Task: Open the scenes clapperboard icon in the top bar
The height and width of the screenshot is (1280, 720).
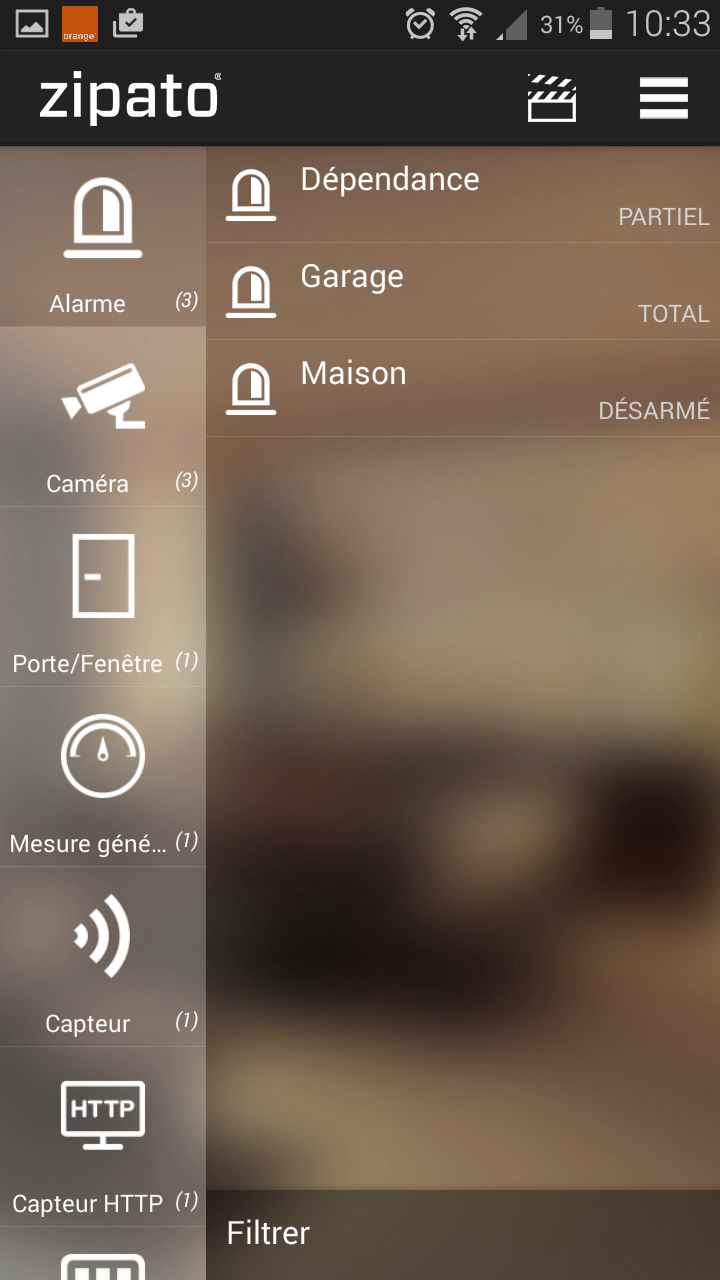Action: (551, 98)
